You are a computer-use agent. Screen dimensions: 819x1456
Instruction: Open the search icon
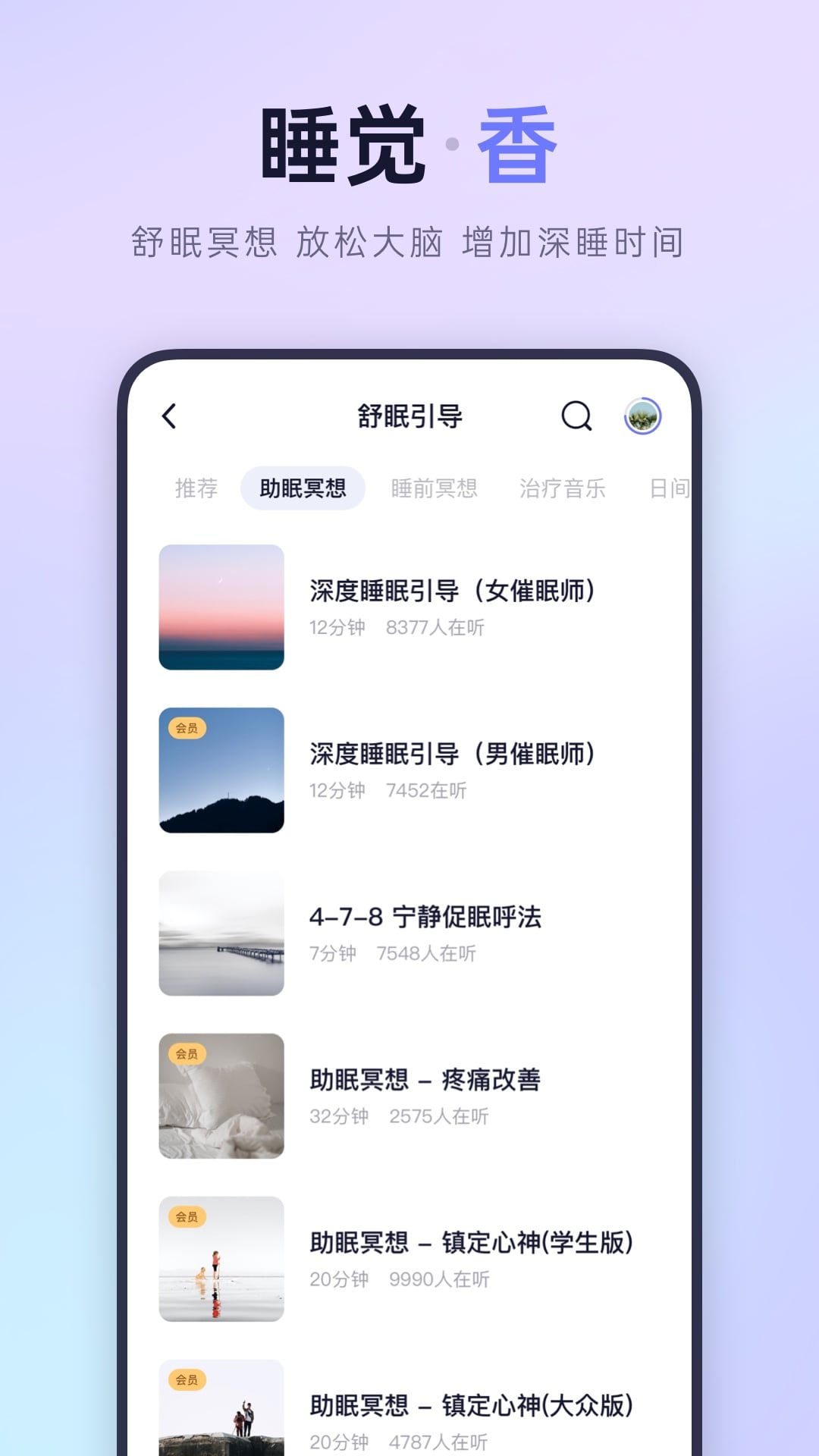(577, 416)
